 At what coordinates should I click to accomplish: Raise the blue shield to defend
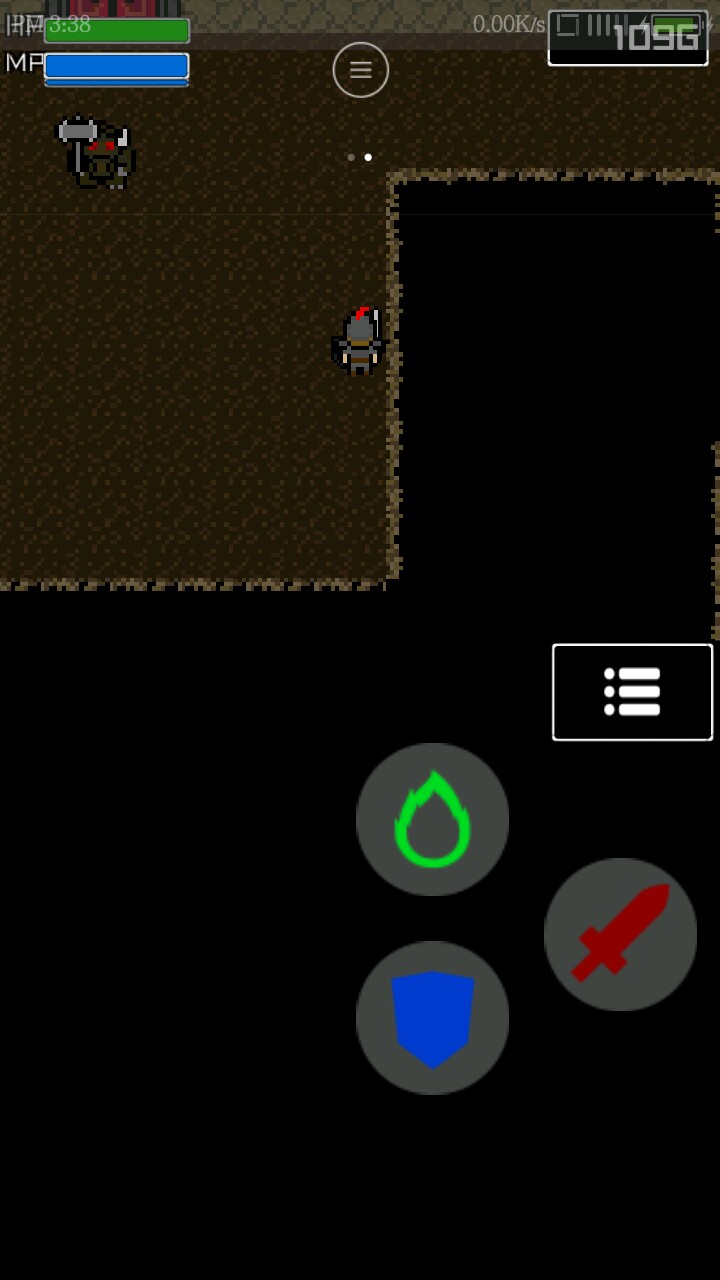432,1017
